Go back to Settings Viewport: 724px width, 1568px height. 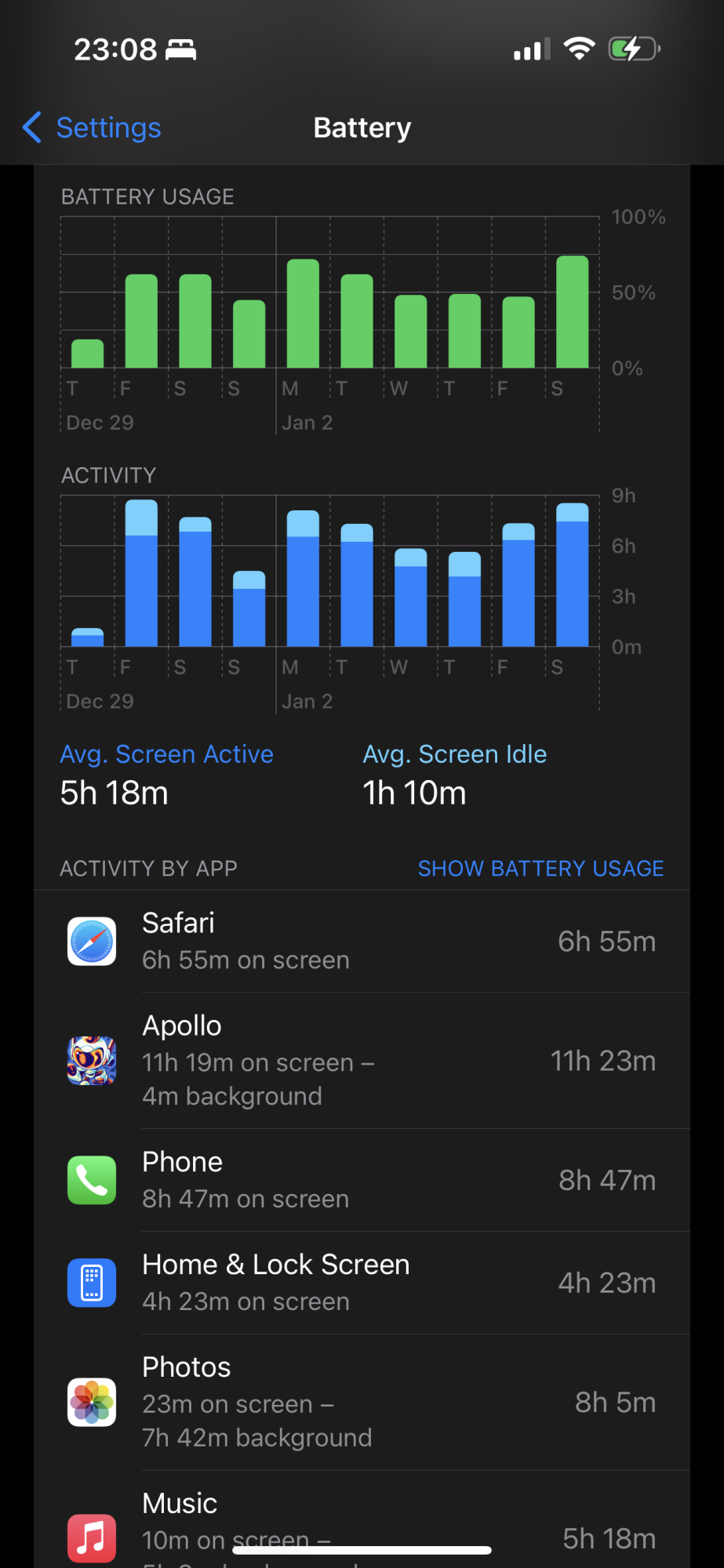point(93,128)
